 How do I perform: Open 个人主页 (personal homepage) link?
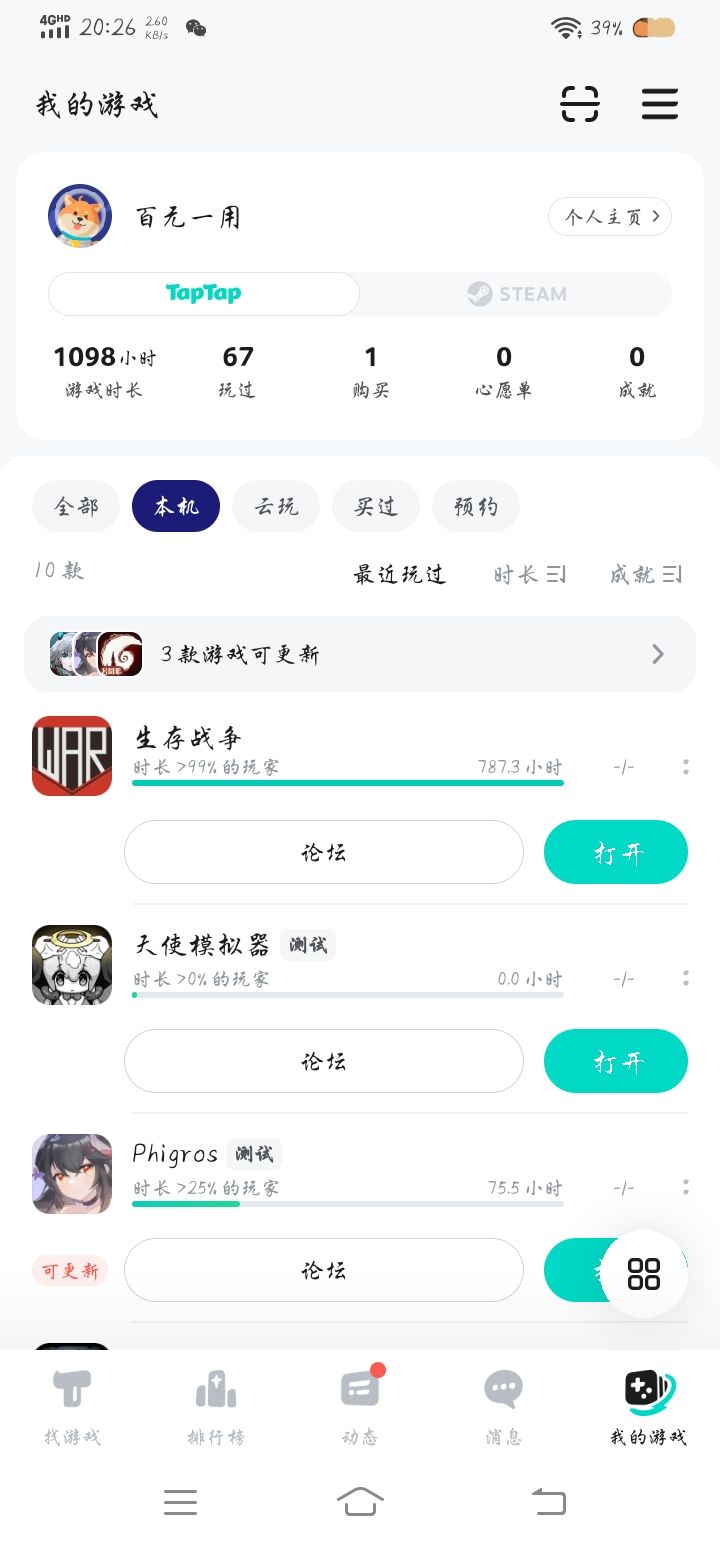coord(609,216)
